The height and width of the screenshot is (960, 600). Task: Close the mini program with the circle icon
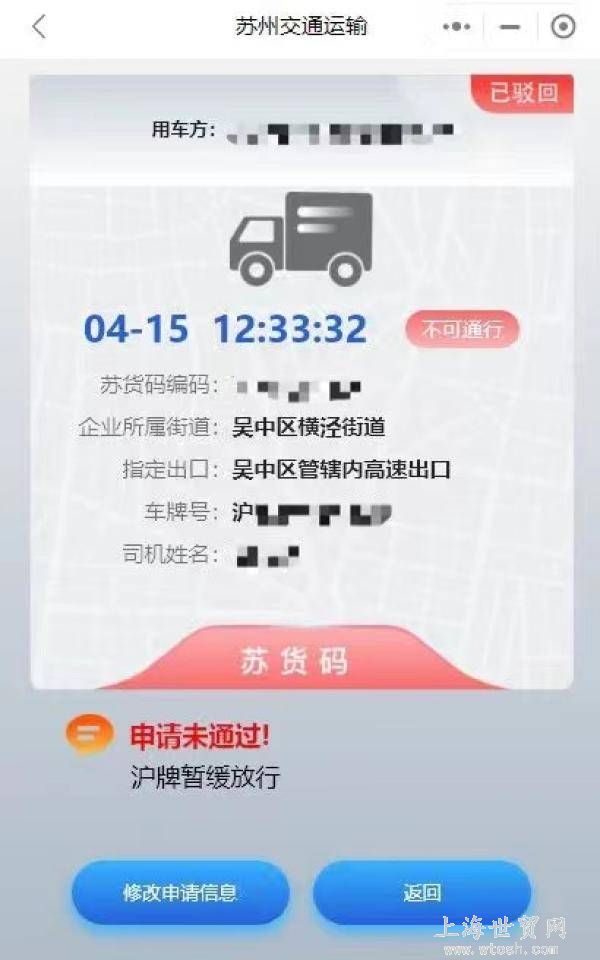coord(563,27)
